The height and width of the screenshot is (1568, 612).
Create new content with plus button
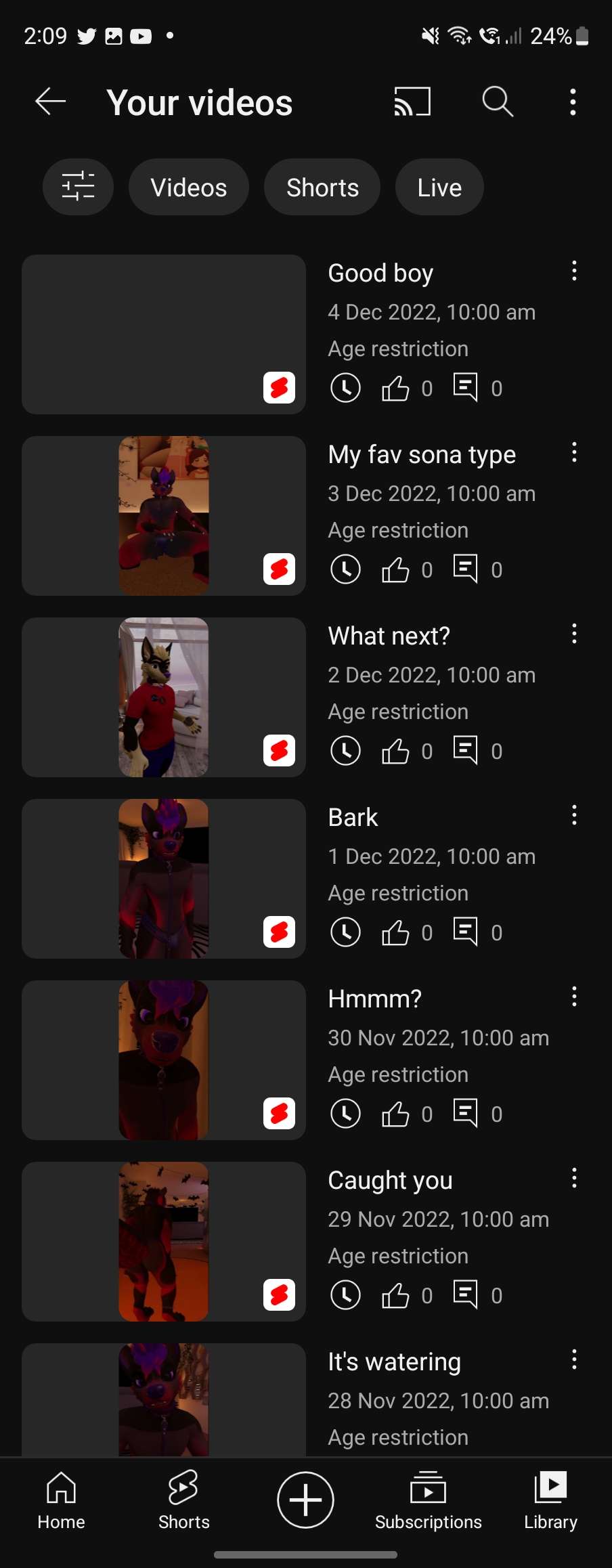click(305, 1500)
